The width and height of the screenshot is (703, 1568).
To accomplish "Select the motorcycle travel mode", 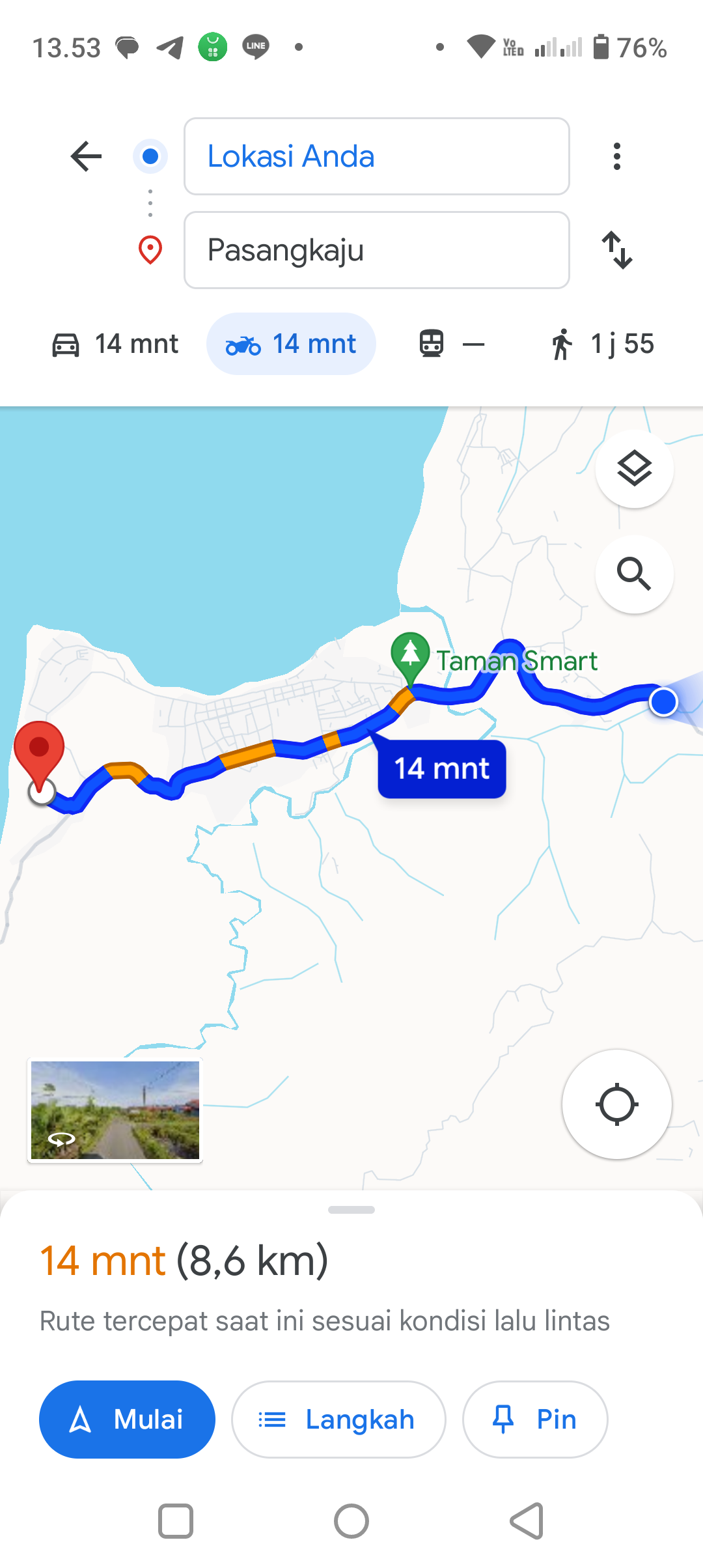I will [291, 344].
